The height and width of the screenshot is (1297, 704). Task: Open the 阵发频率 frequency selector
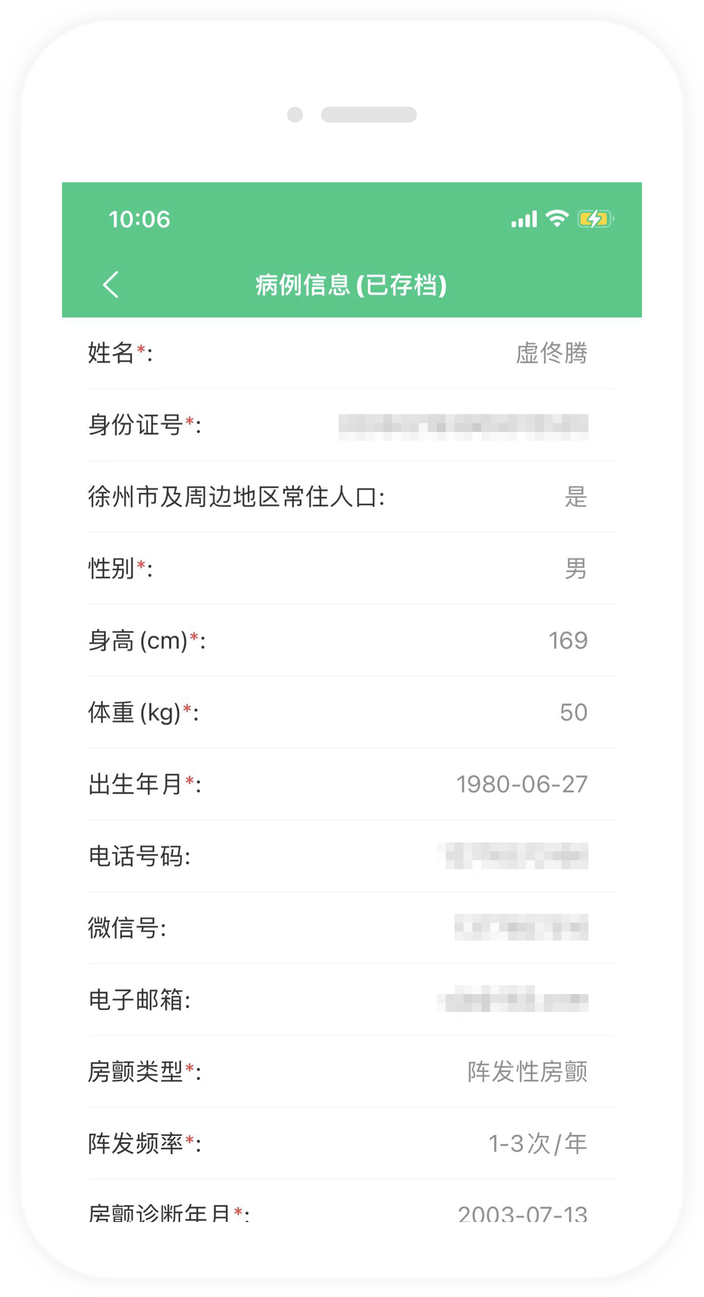[352, 1145]
